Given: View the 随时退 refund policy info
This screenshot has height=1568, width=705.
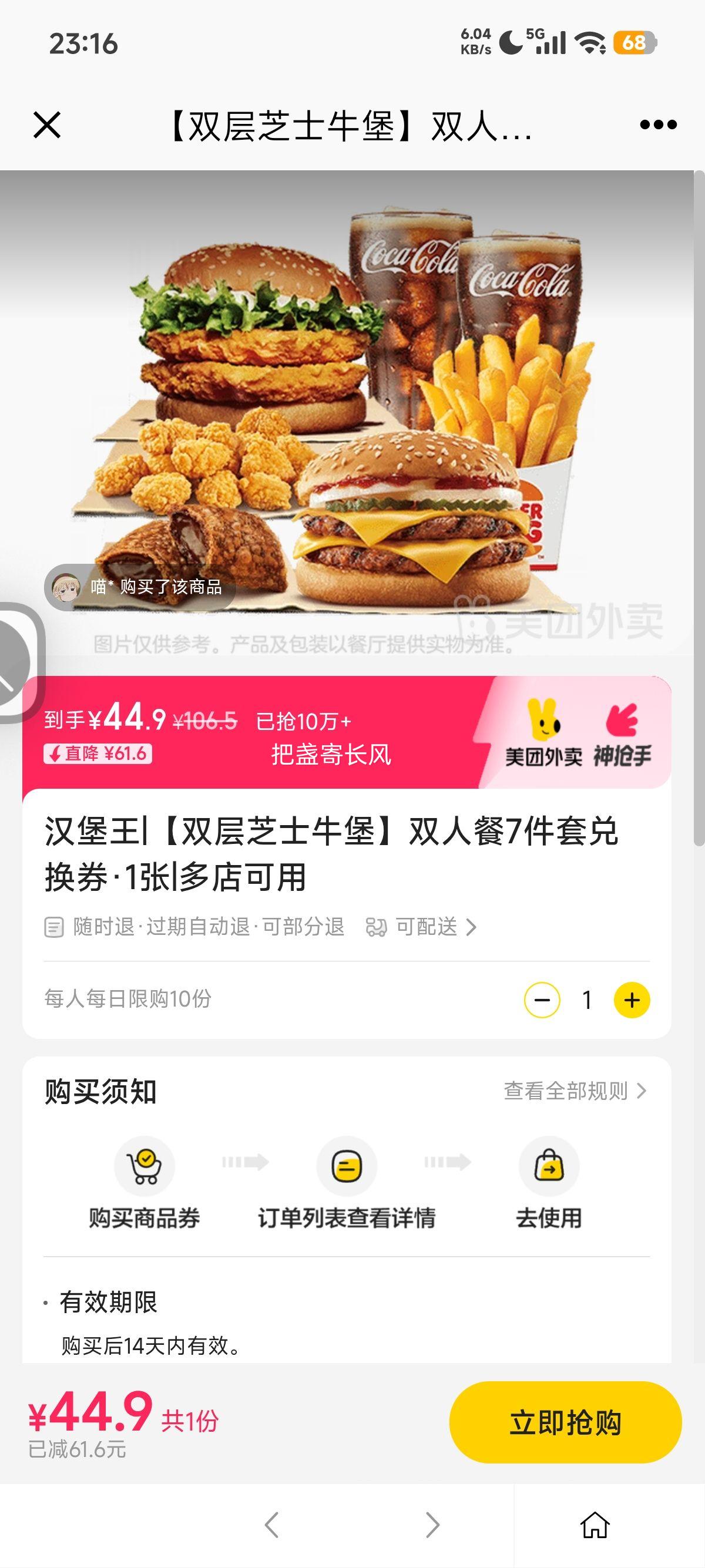Looking at the screenshot, I should [194, 927].
